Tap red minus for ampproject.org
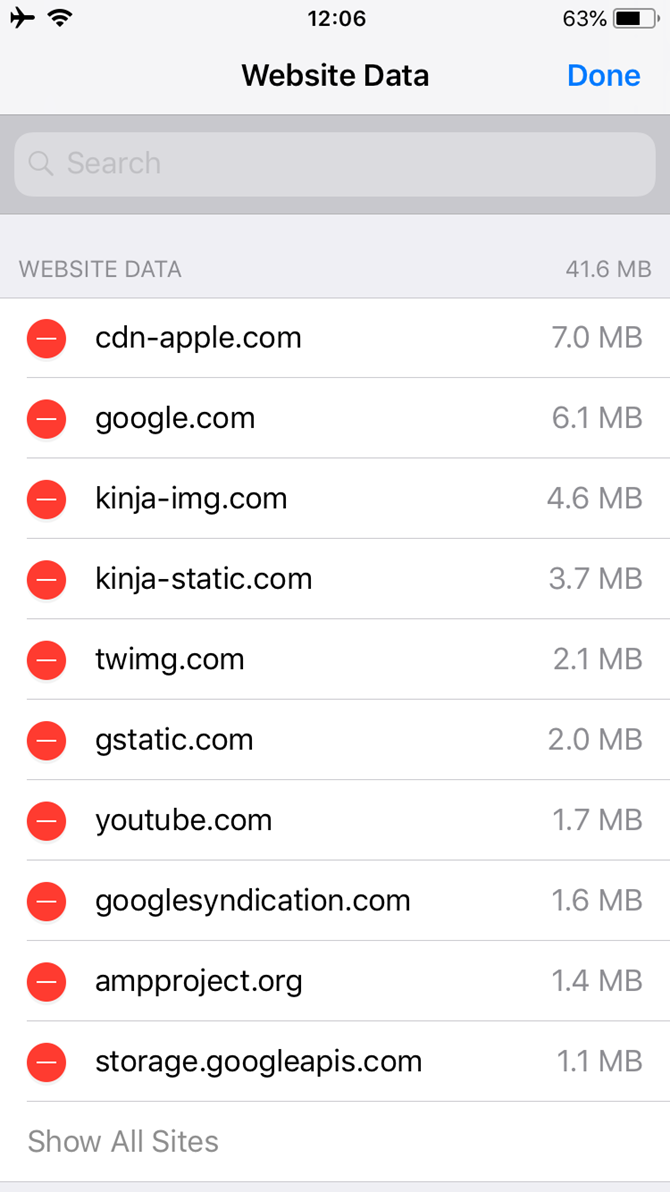The image size is (670, 1192). [46, 981]
